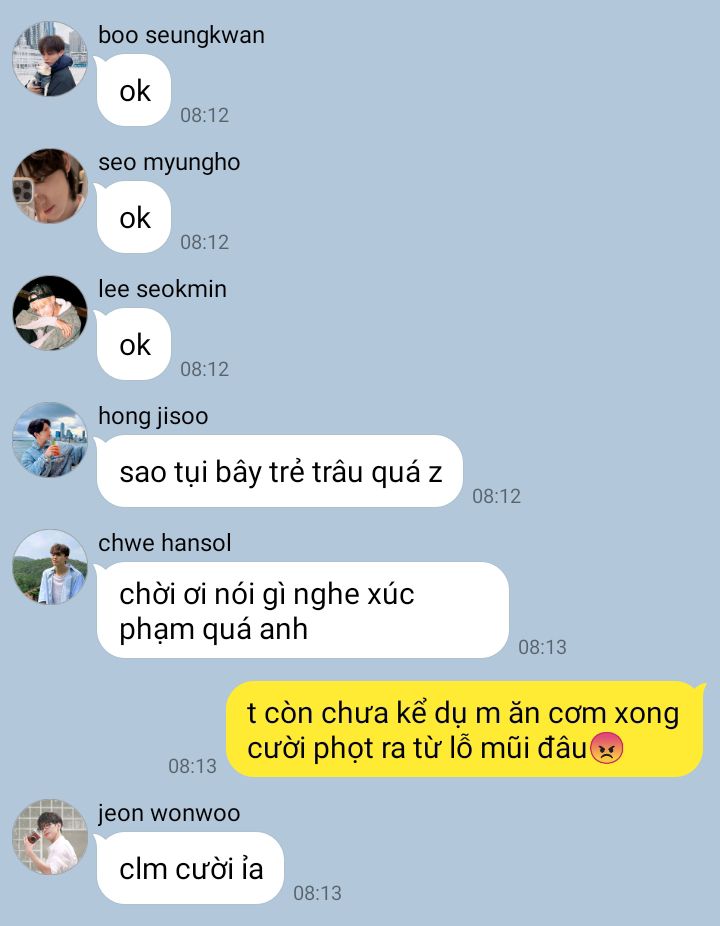
Task: Tap lee seokmin's avatar
Action: [49, 314]
